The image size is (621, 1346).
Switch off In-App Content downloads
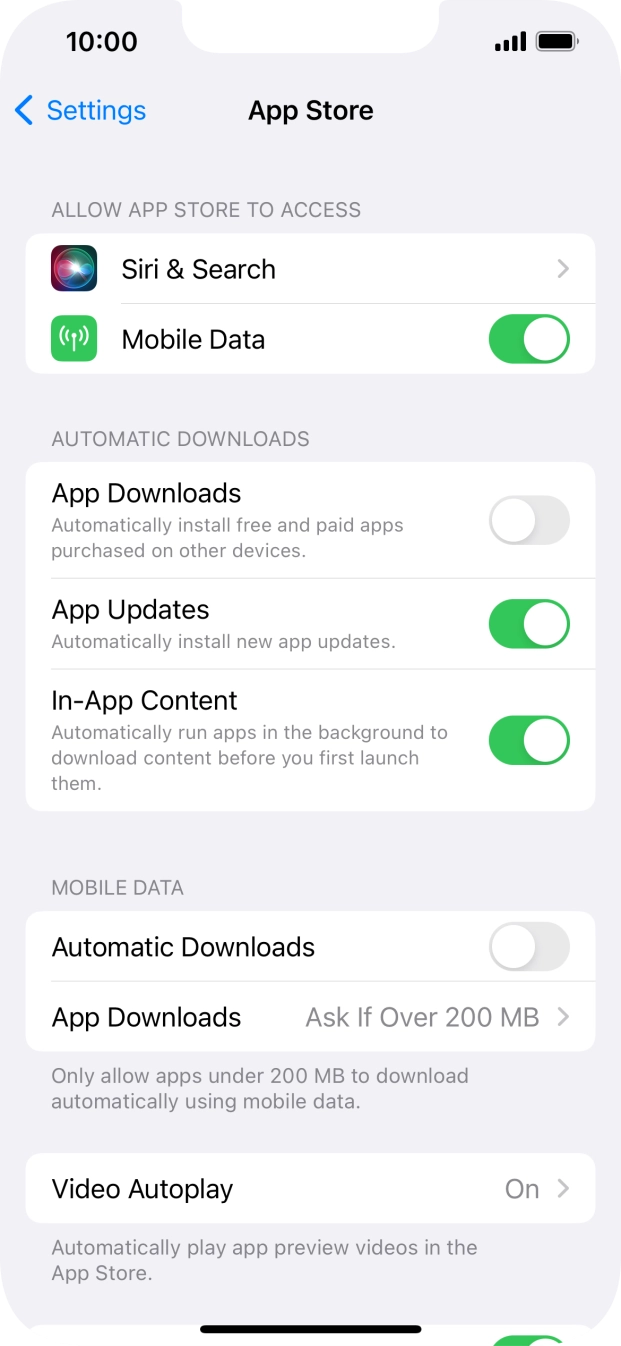[x=528, y=740]
